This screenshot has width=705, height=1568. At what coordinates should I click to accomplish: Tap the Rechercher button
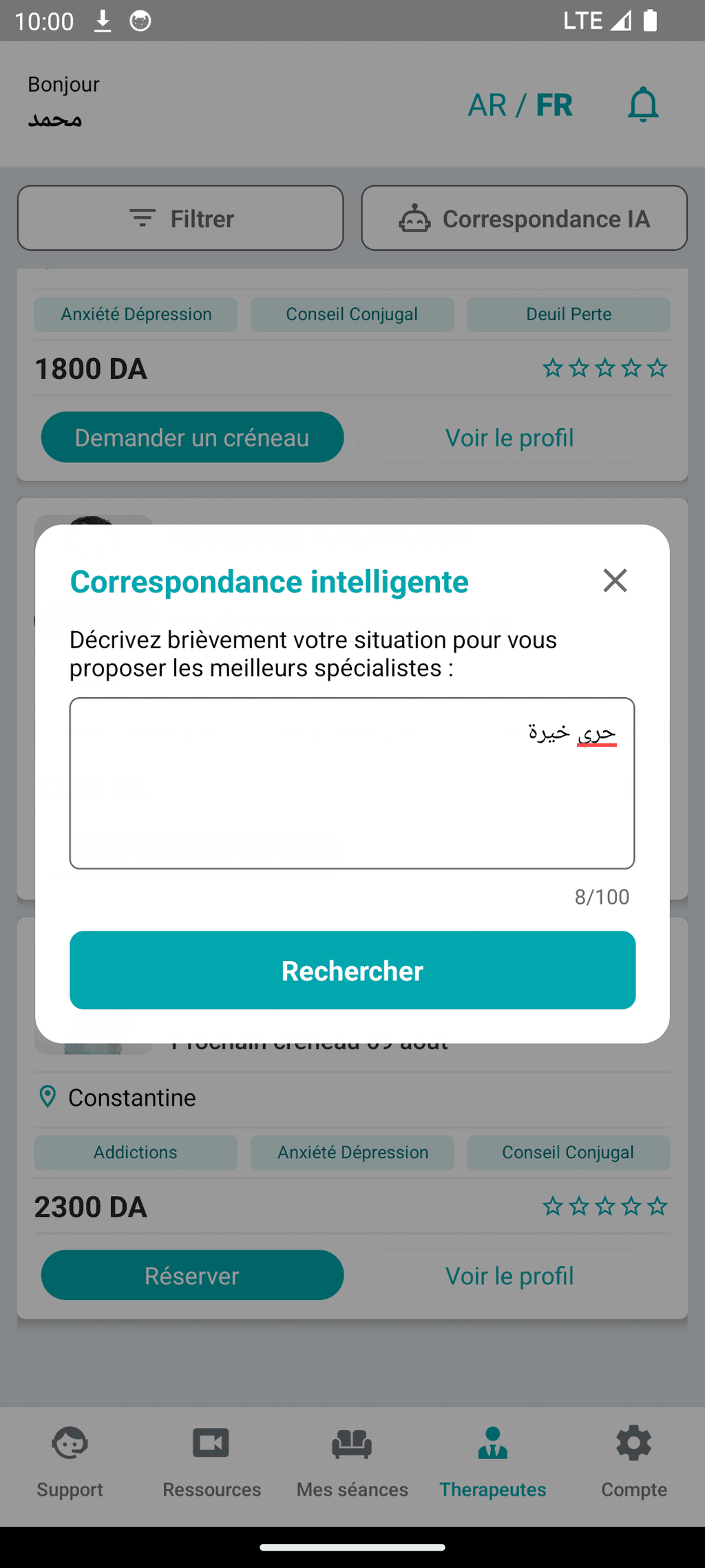pos(352,970)
